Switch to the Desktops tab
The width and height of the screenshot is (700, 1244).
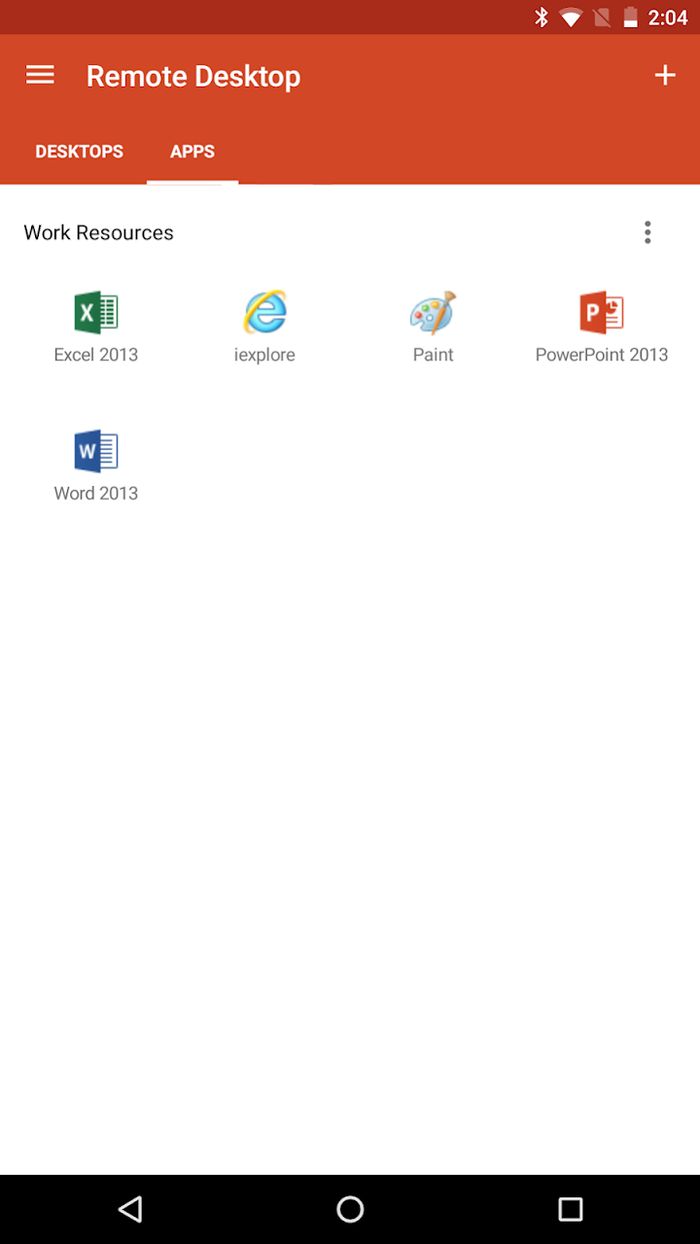tap(79, 152)
